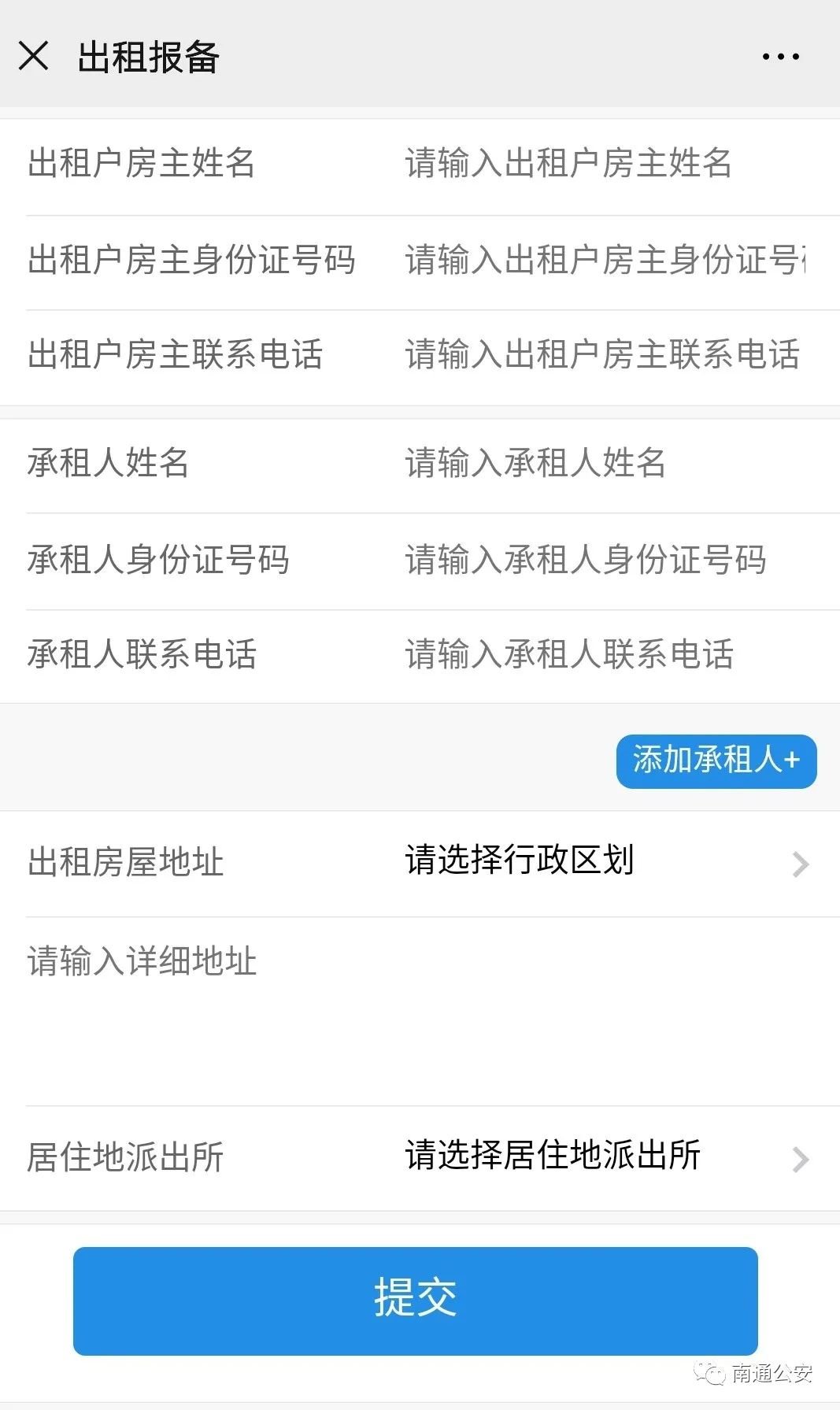Viewport: 840px width, 1410px height.
Task: Tap the 出租户房主姓名 input field
Action: [606, 165]
